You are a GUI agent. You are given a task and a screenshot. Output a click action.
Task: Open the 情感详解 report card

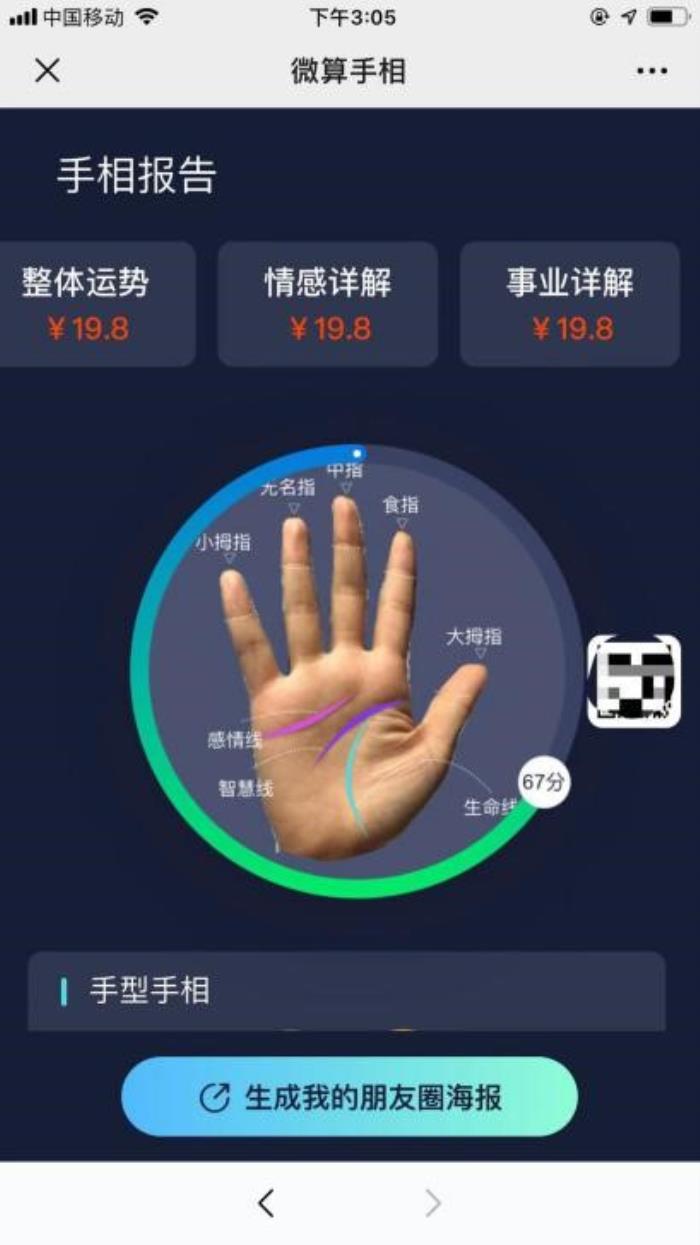click(328, 303)
